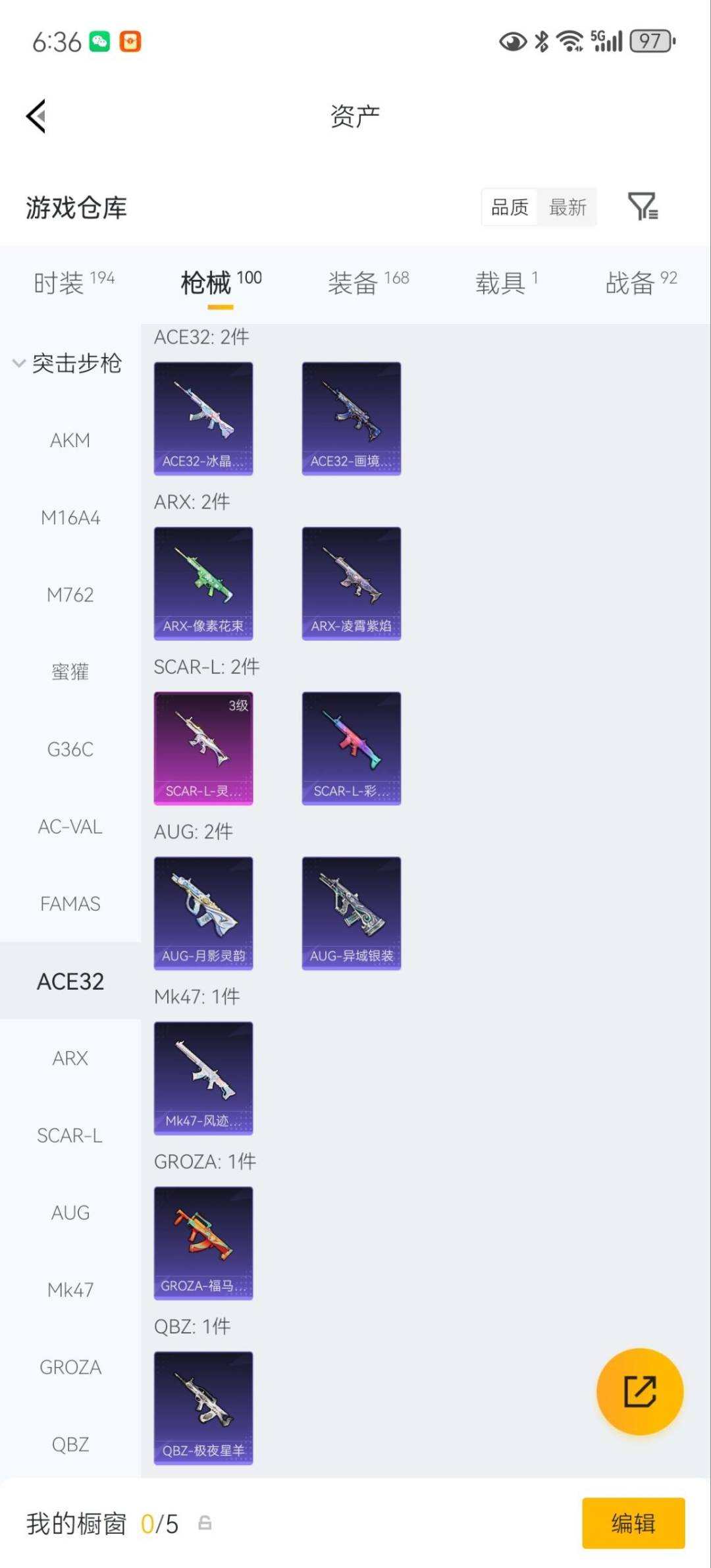Switch sorting to 品质
Image resolution: width=711 pixels, height=1568 pixels.
(509, 207)
